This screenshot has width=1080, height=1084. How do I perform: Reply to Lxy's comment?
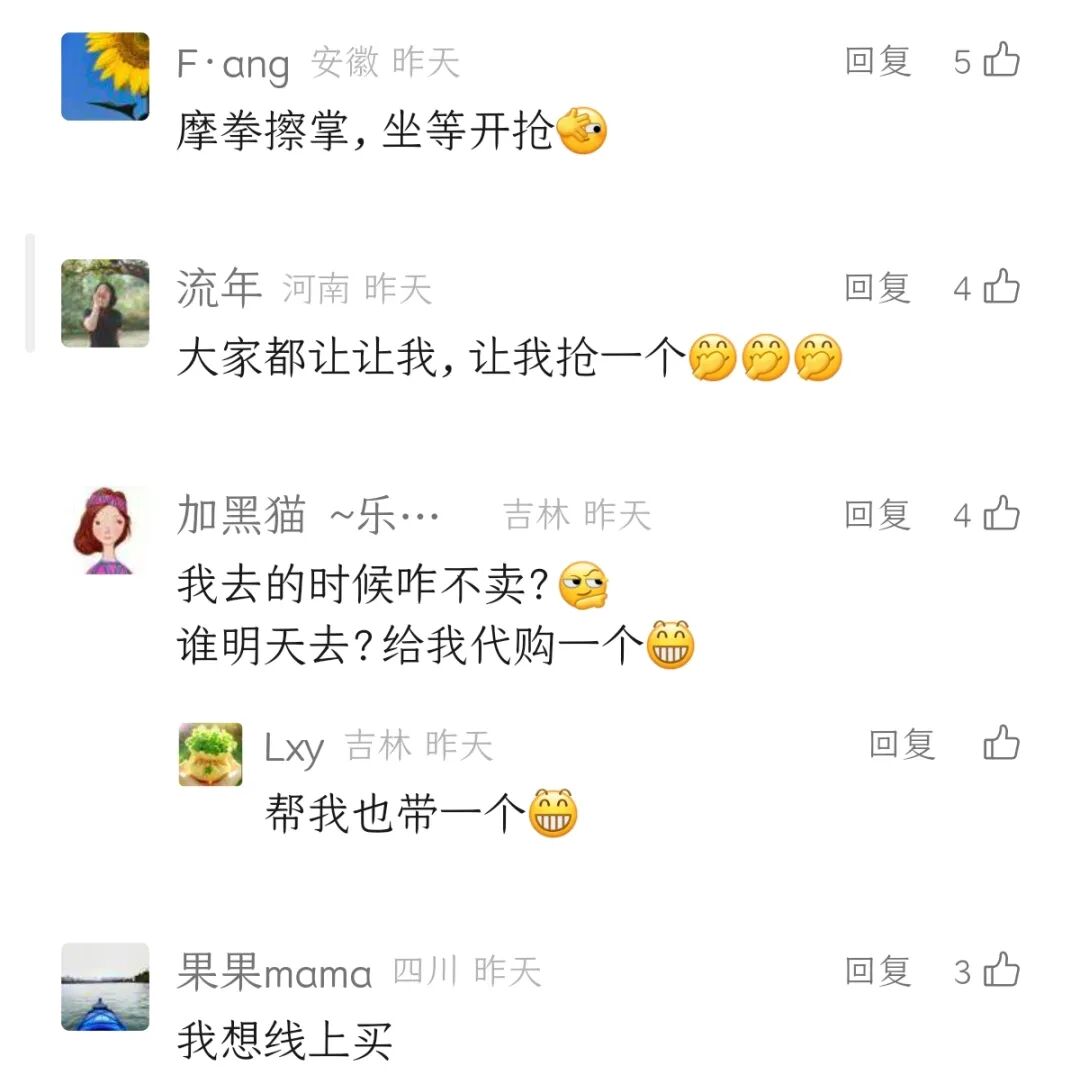(x=901, y=745)
